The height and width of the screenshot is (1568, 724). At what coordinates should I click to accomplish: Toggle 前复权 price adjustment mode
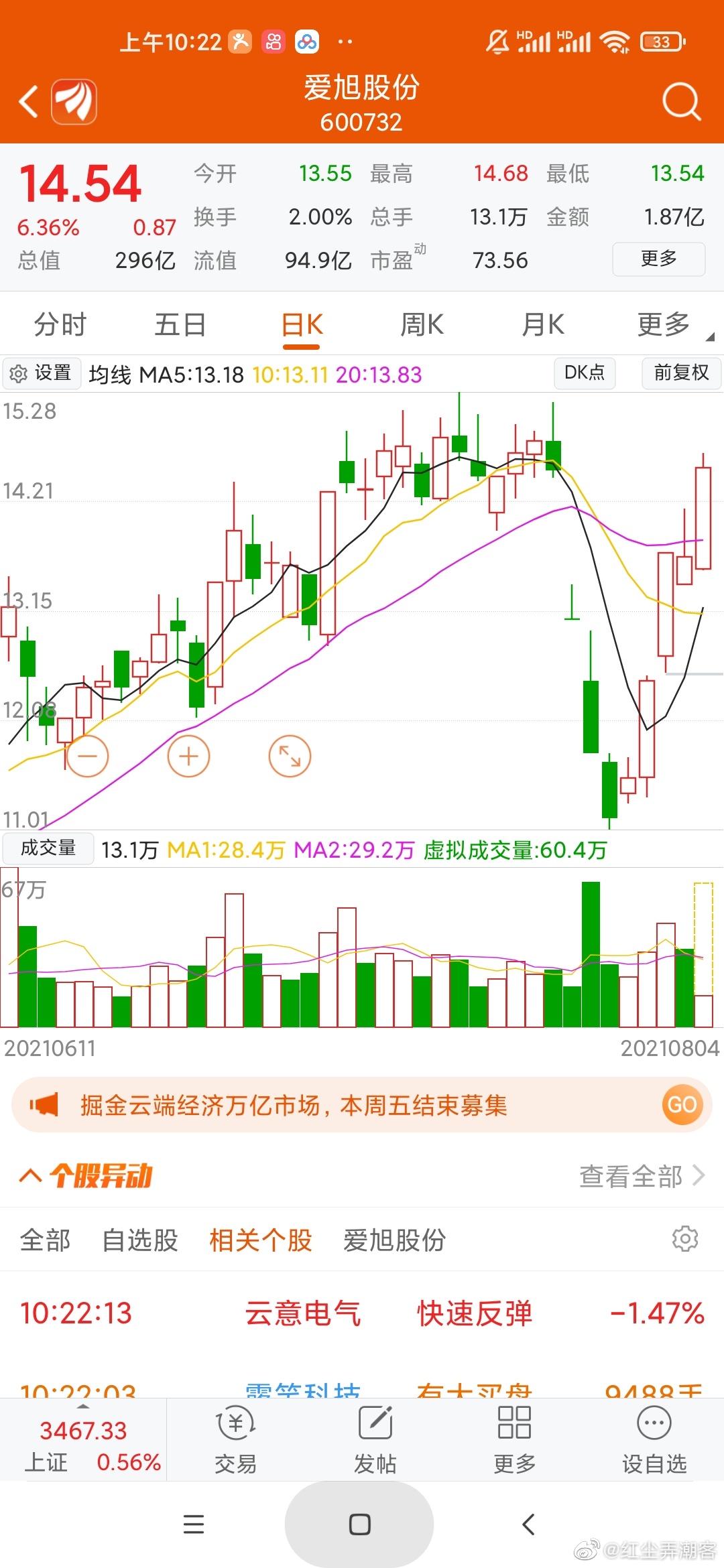(x=681, y=373)
